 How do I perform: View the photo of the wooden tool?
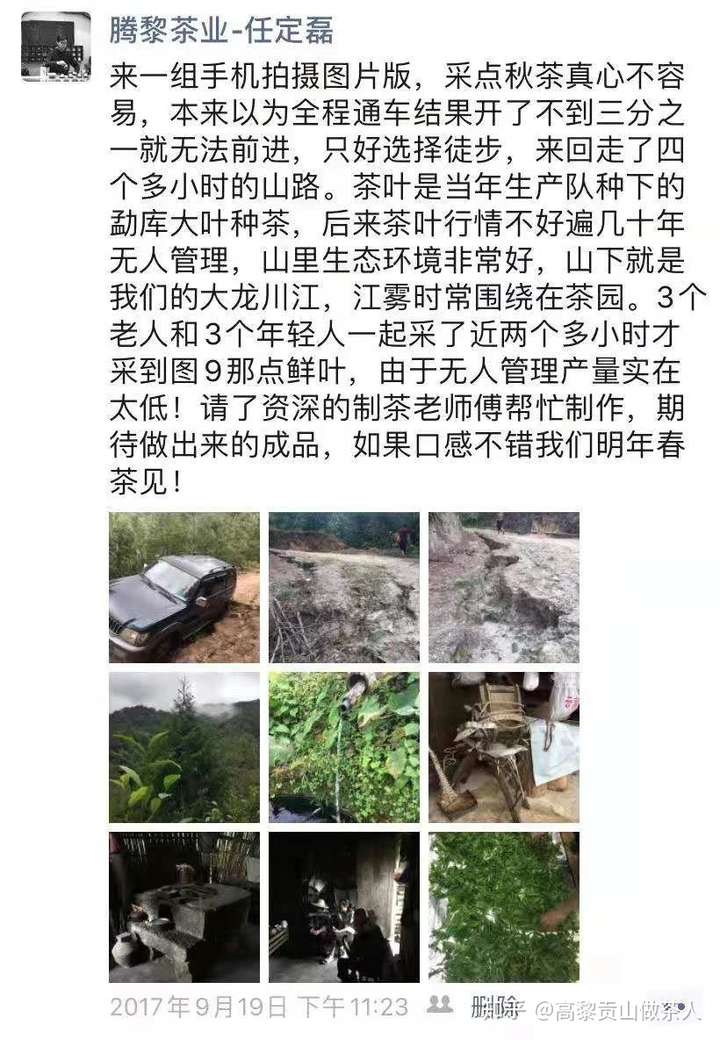tap(504, 747)
